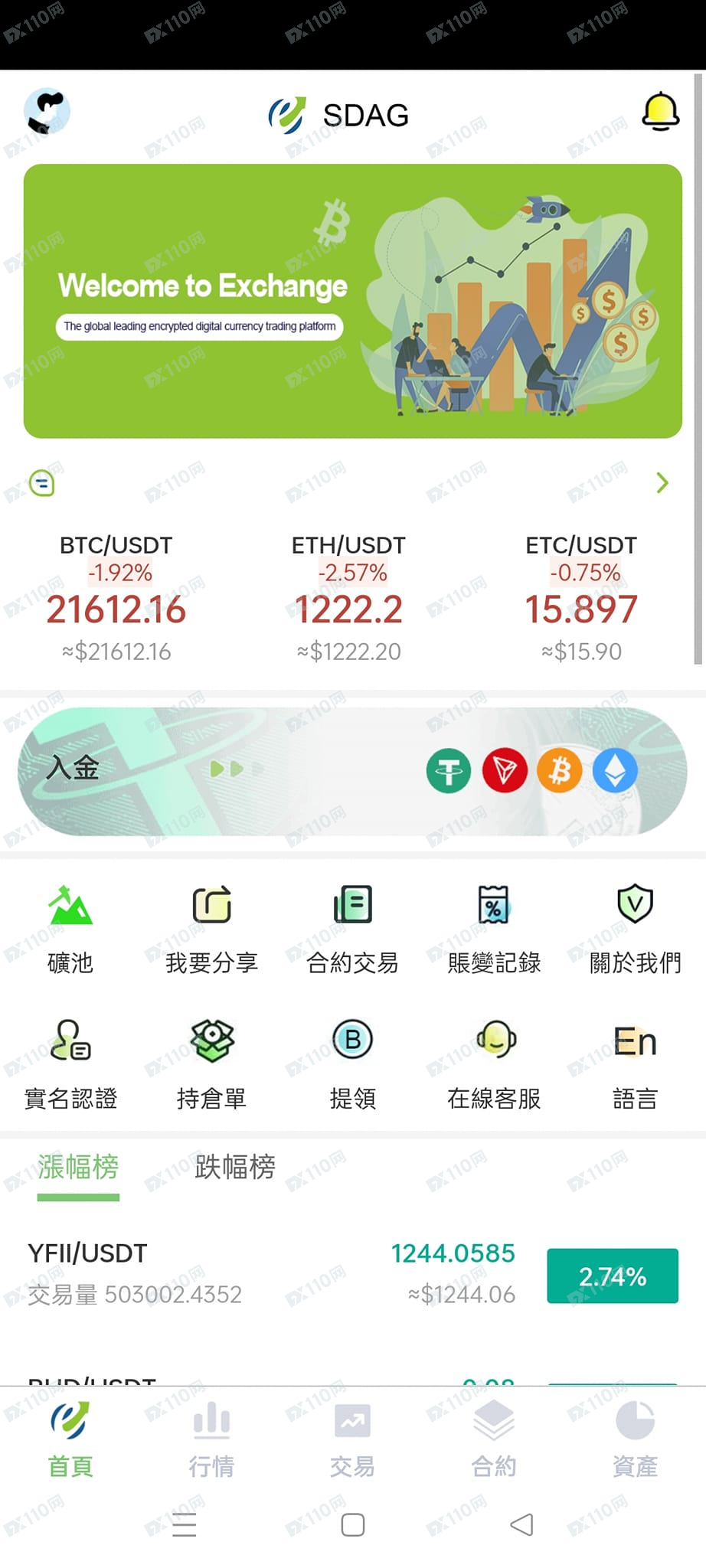Image resolution: width=706 pixels, height=1568 pixels.
Task: Open the notifications bell
Action: pos(660,113)
